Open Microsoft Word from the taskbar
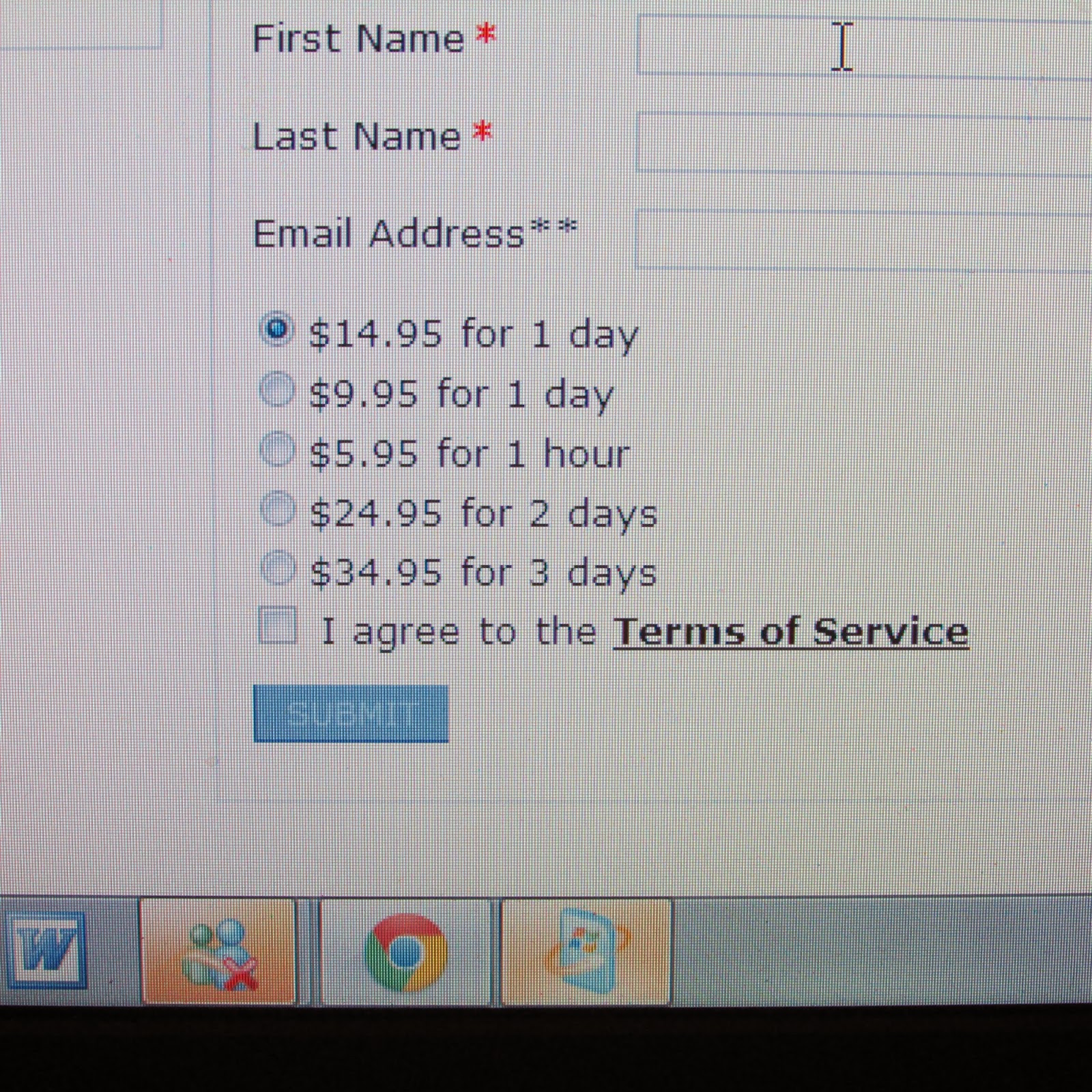The image size is (1092, 1092). (45, 951)
